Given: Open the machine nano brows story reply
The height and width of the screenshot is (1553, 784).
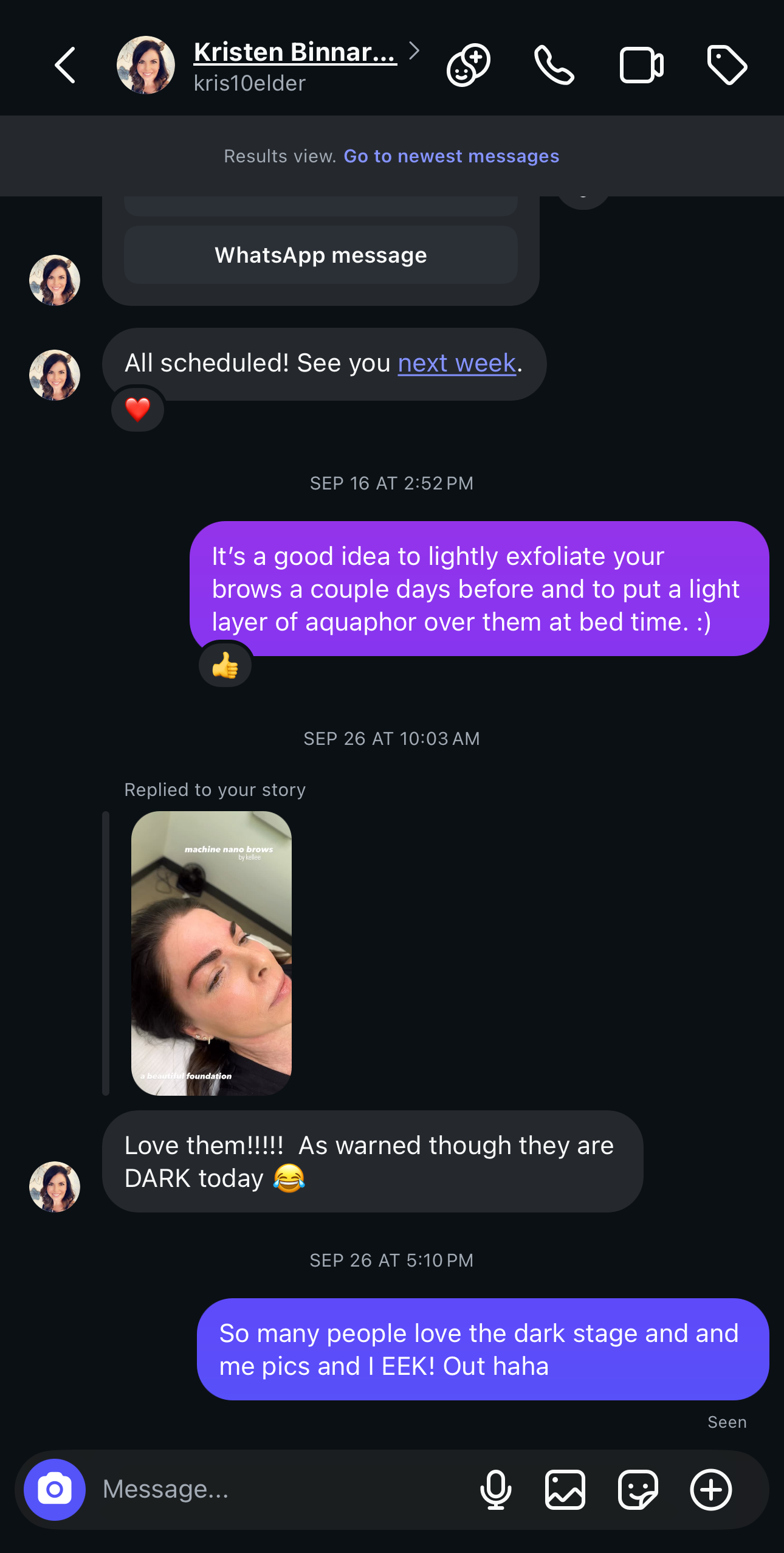Looking at the screenshot, I should 211,953.
